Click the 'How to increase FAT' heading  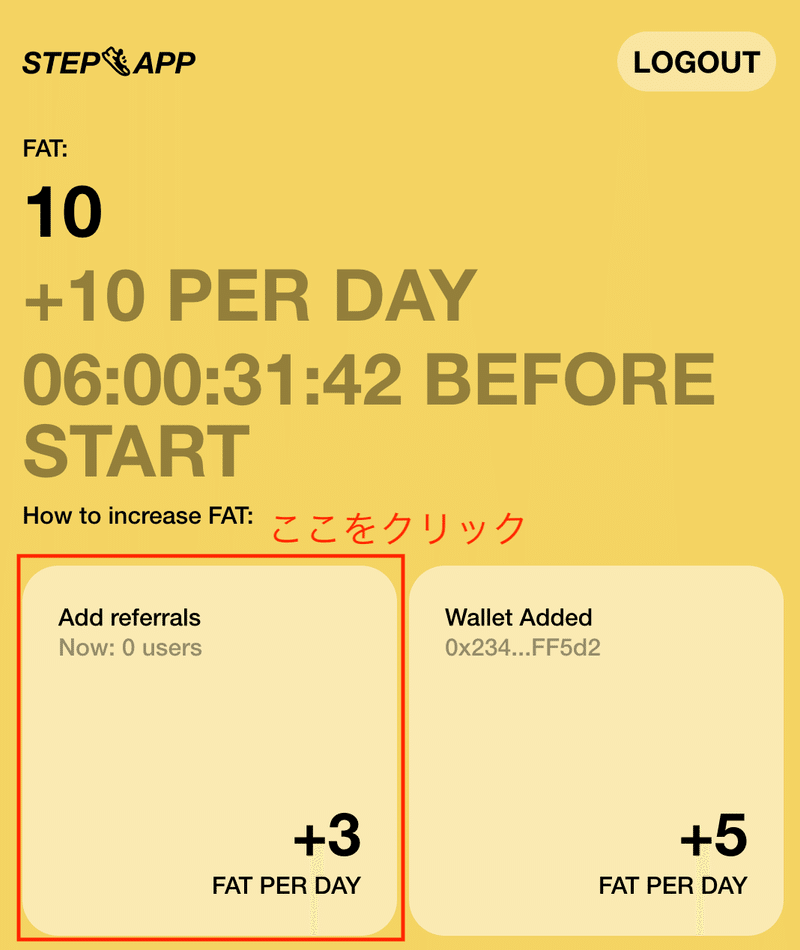[x=138, y=516]
